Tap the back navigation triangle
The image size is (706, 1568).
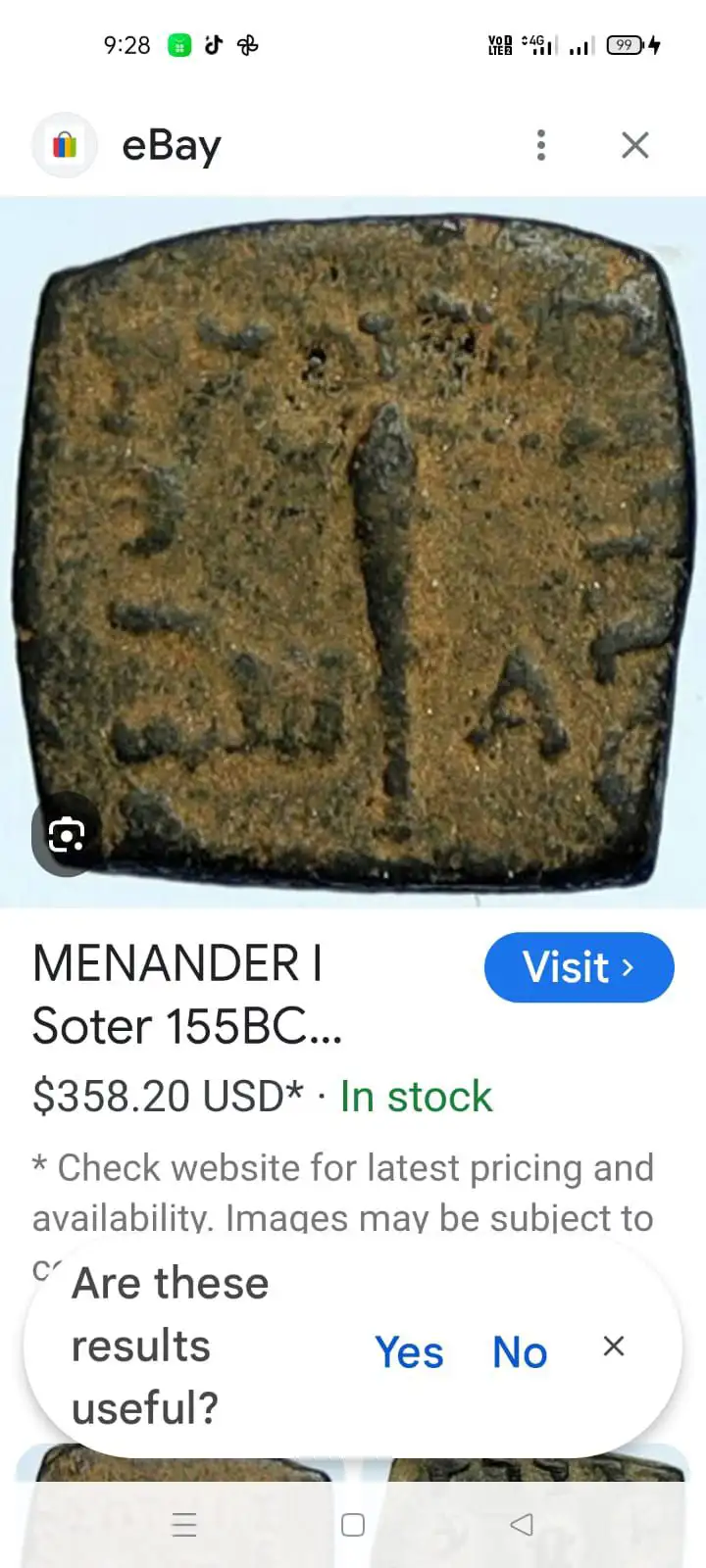click(521, 1525)
